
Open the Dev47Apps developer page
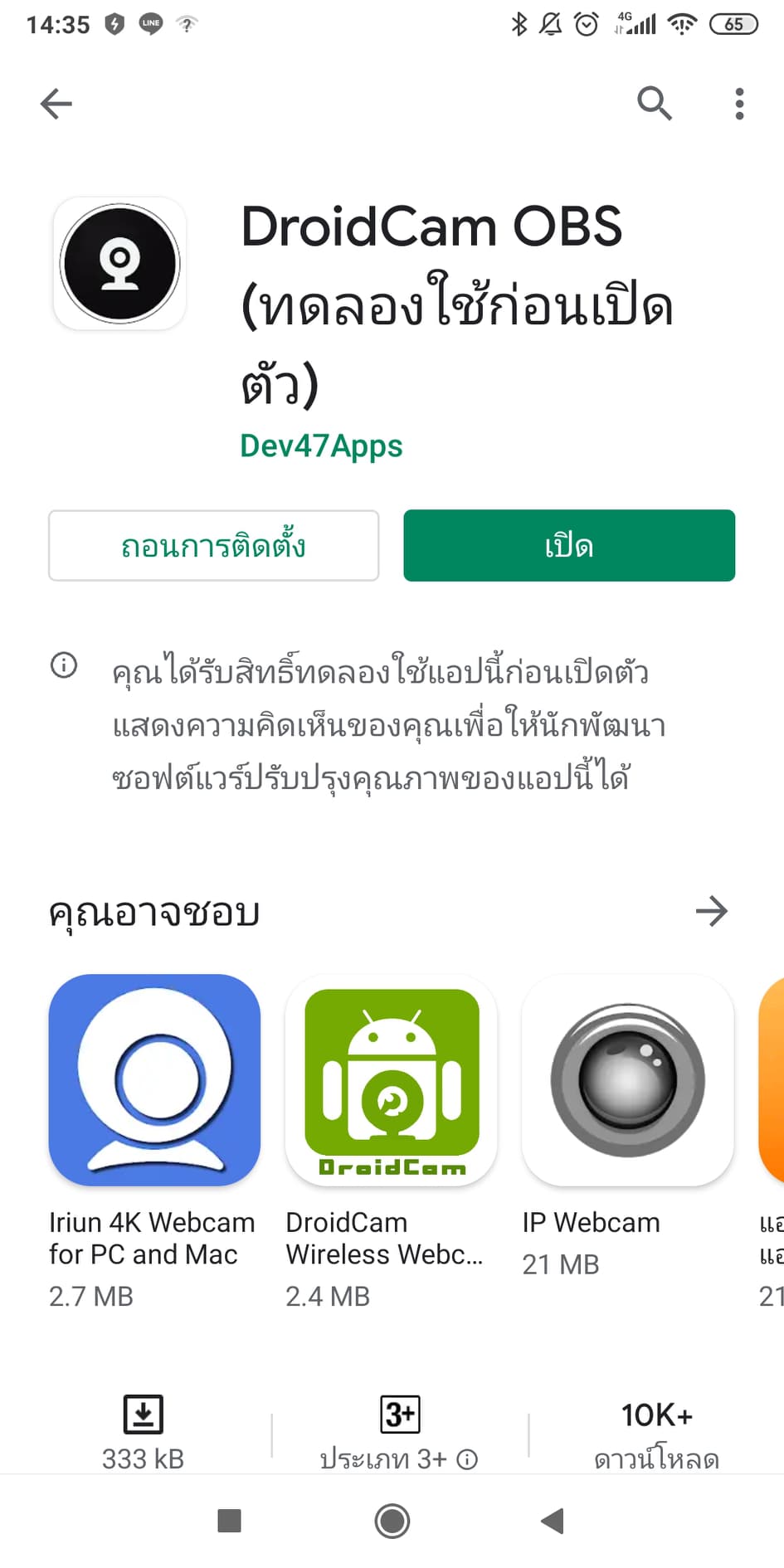(320, 446)
